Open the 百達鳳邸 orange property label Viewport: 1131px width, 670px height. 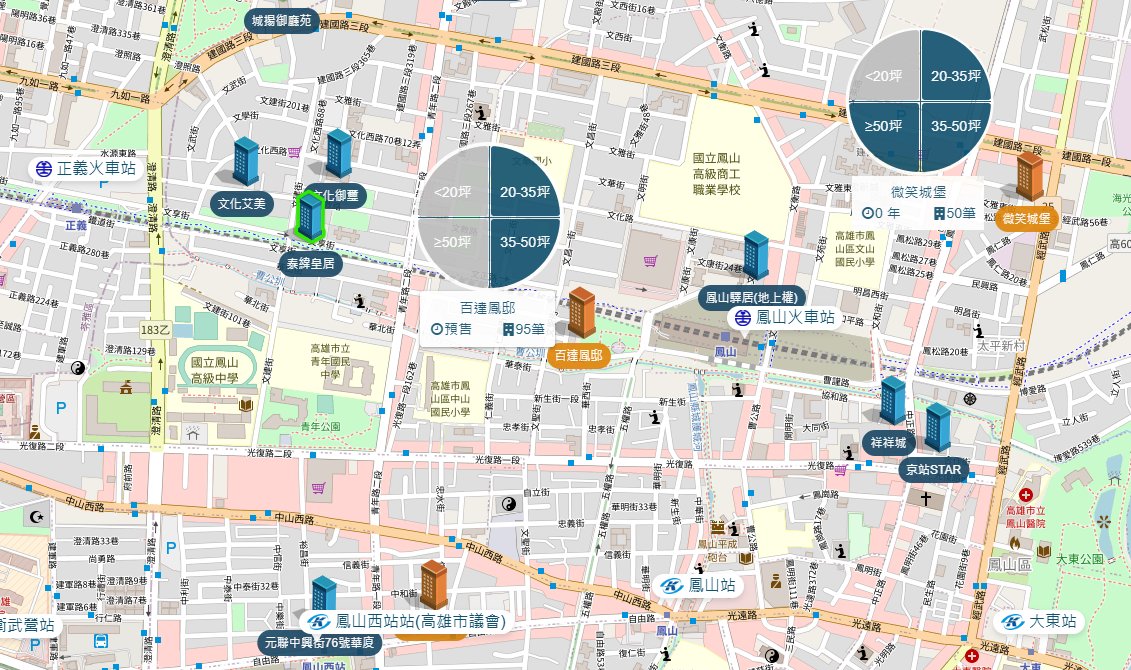(x=578, y=356)
